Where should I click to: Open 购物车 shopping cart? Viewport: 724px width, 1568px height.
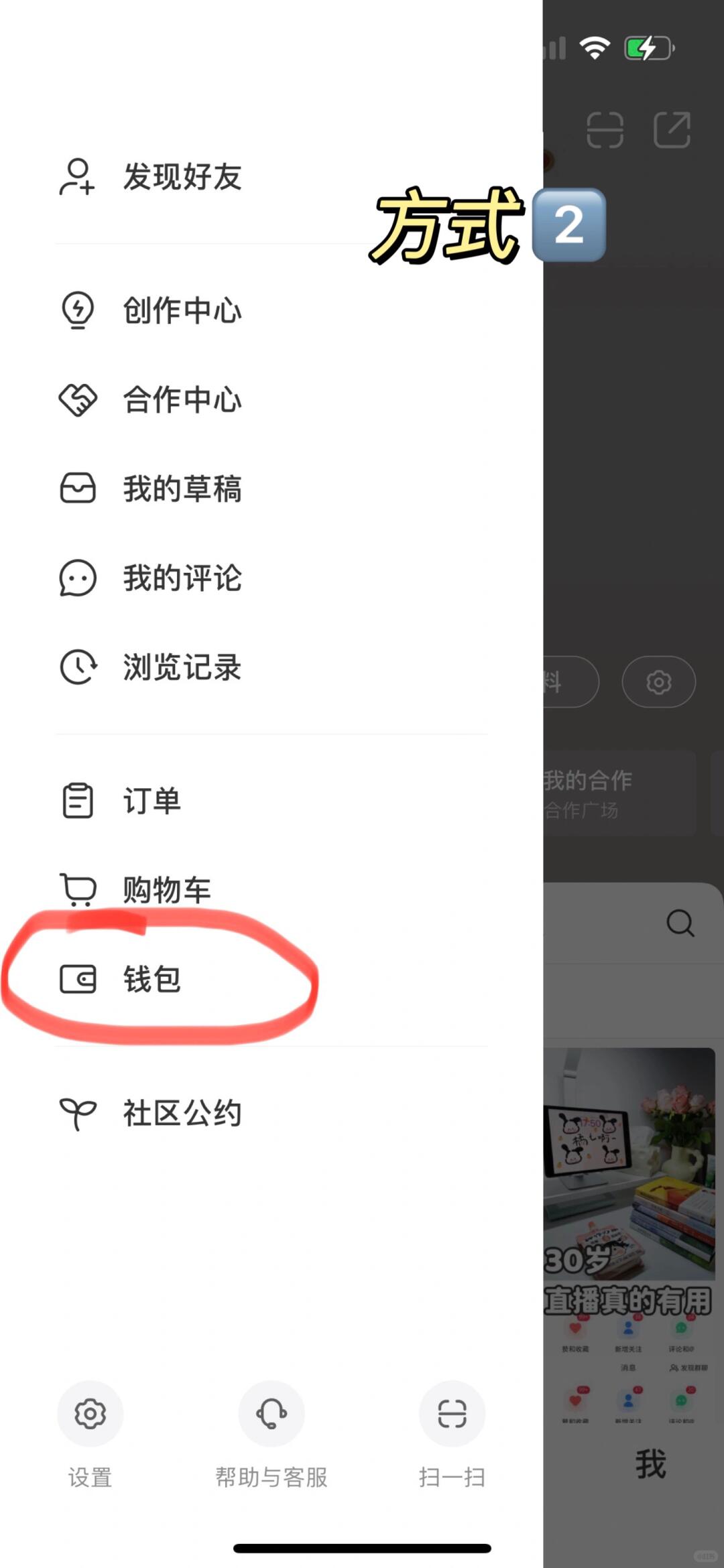tap(134, 890)
